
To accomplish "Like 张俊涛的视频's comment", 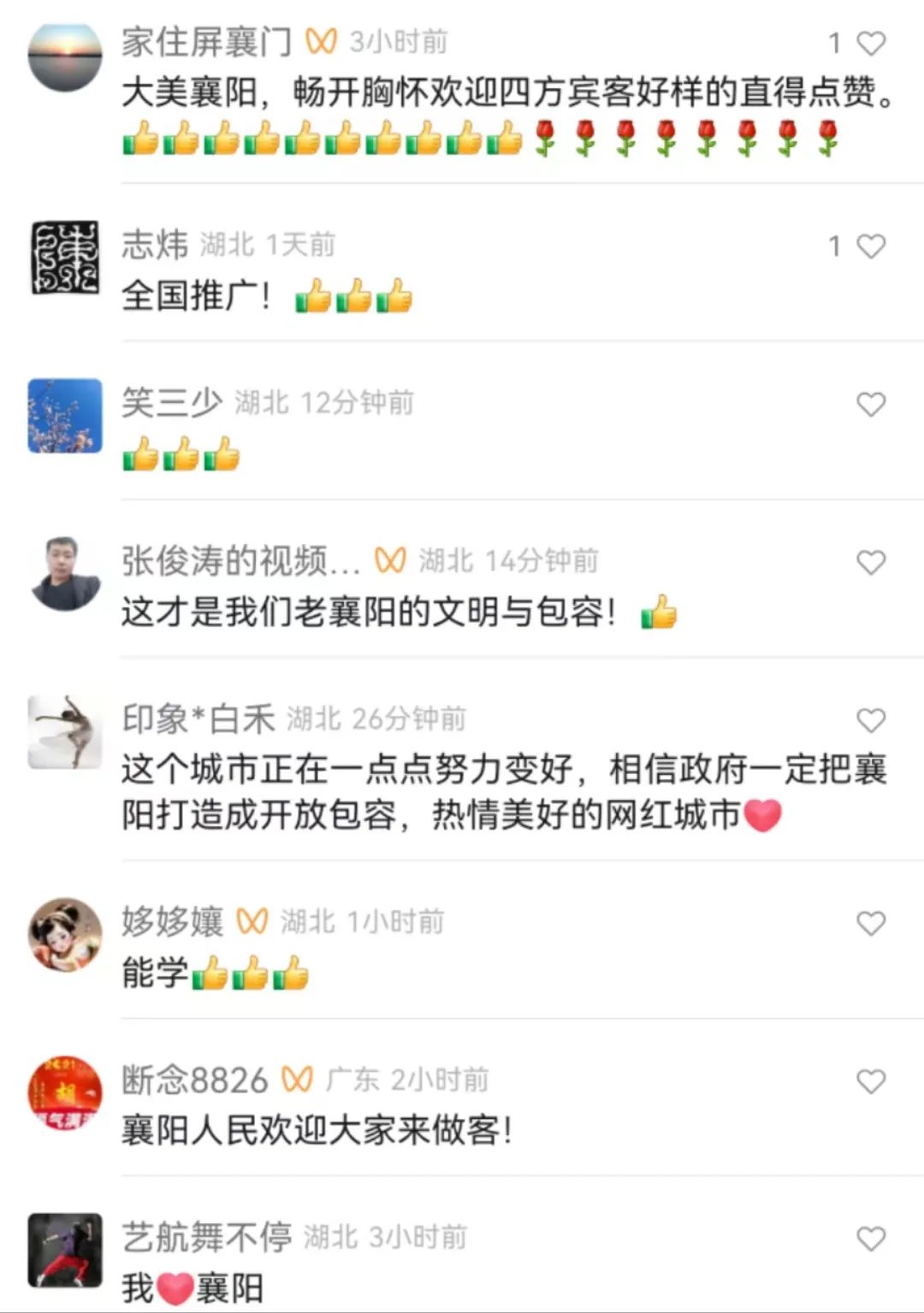I will click(870, 562).
